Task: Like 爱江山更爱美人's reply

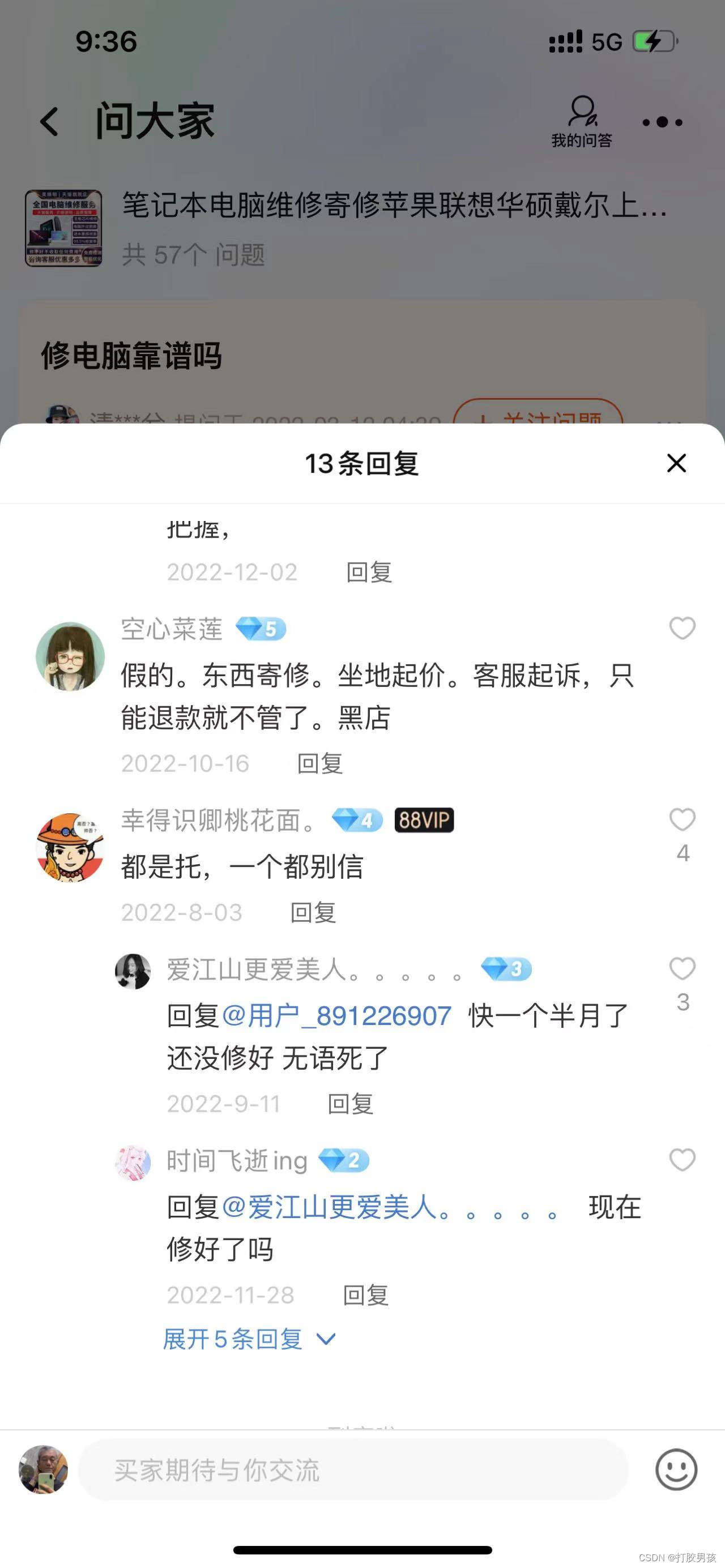Action: (x=682, y=968)
